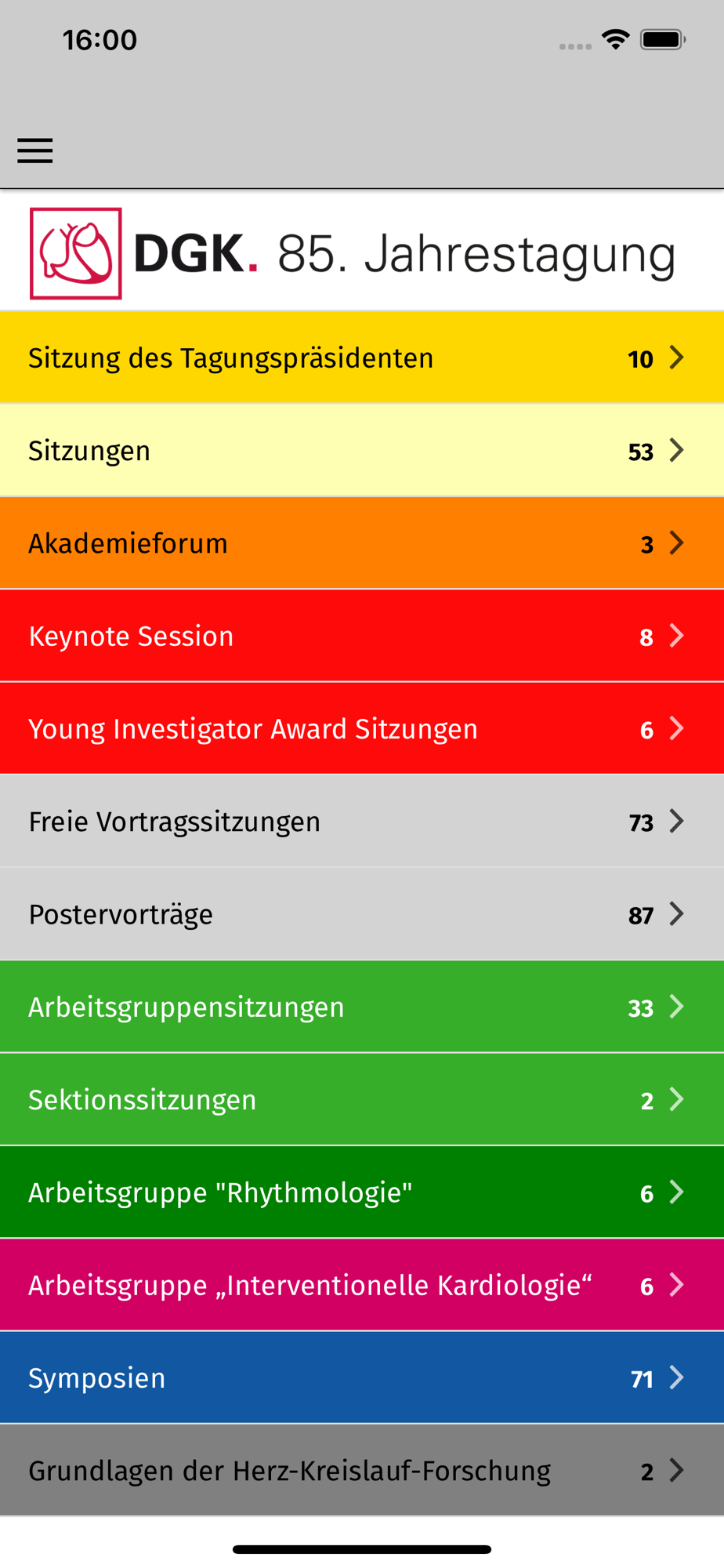This screenshot has width=724, height=1568.
Task: Open Freie Vortragssitzungen
Action: point(362,822)
